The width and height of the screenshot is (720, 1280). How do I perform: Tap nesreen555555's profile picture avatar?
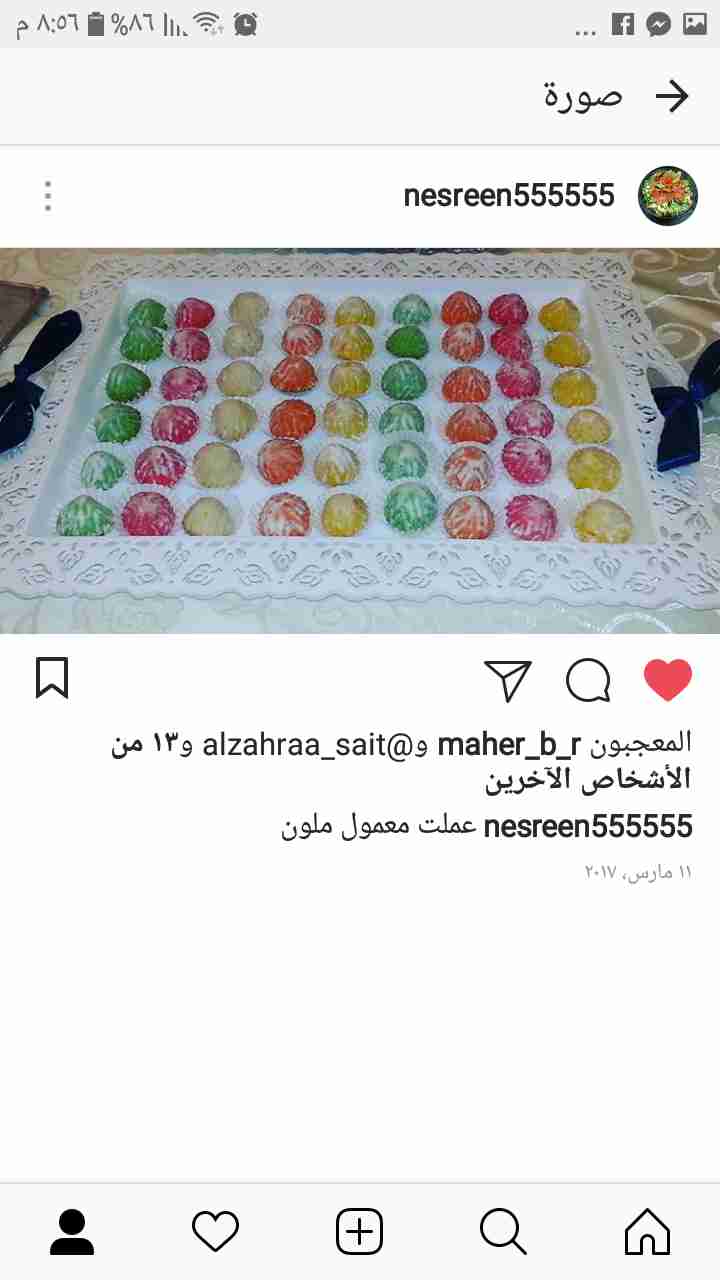[x=667, y=196]
